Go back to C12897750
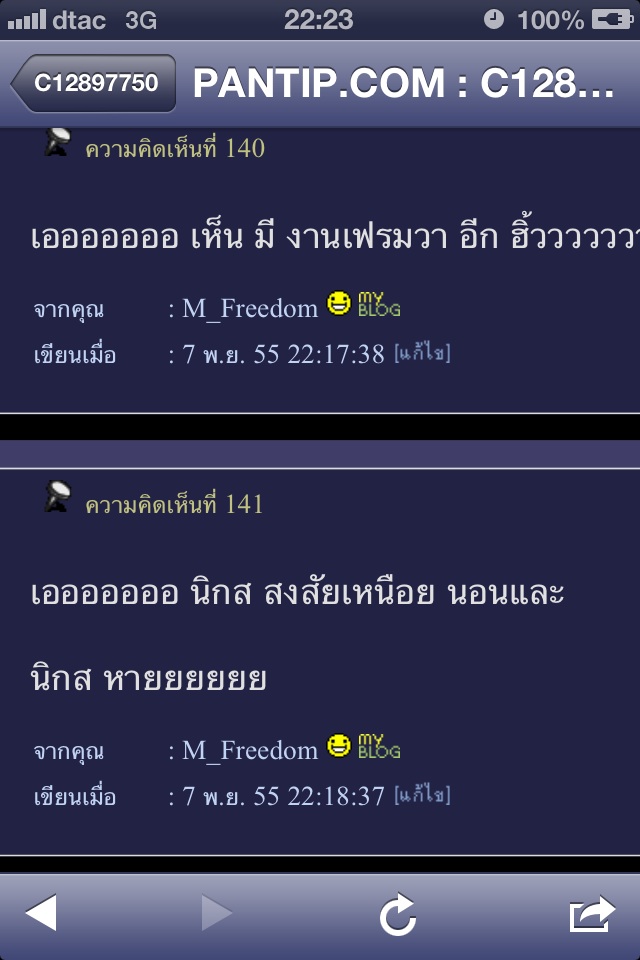Viewport: 640px width, 960px height. pos(94,84)
